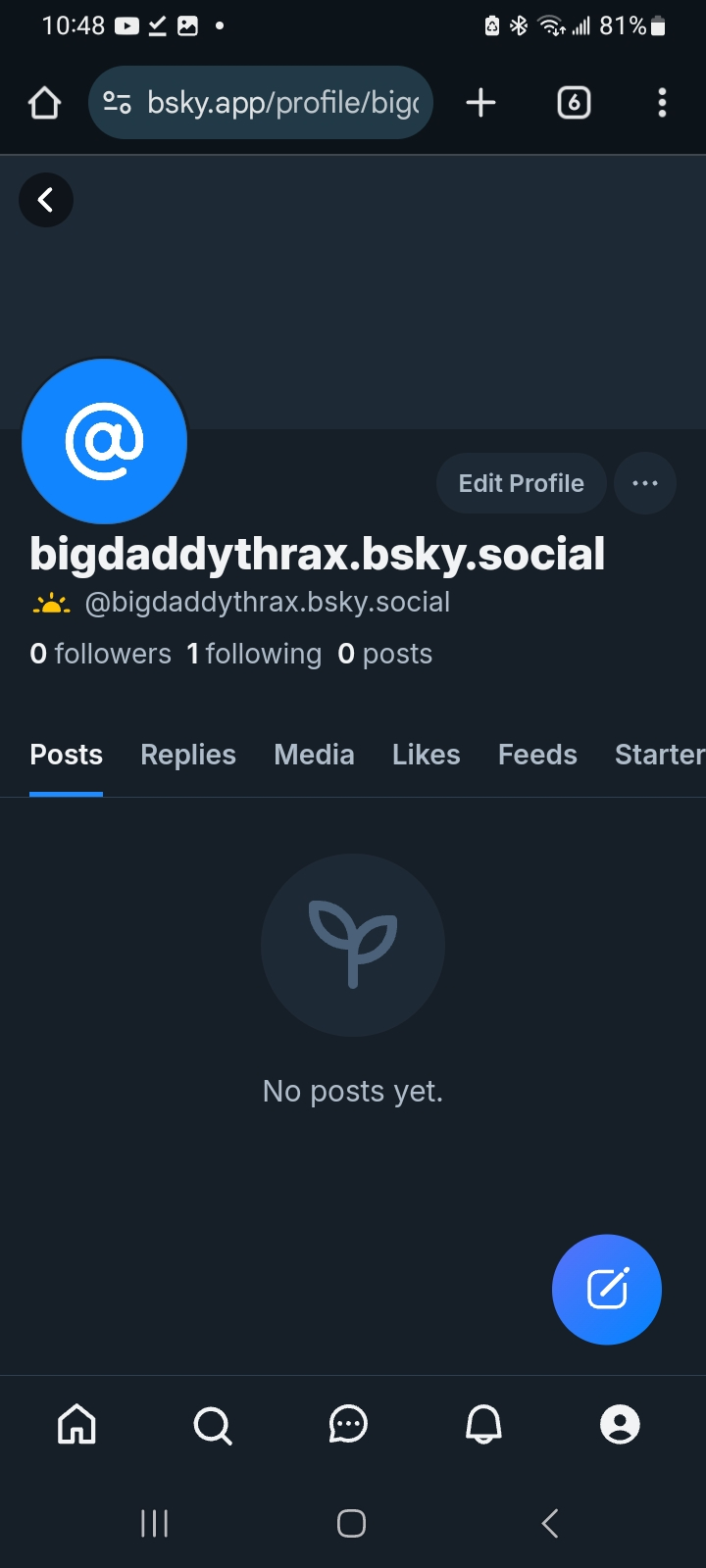
Task: Show the browser tab switcher
Action: click(574, 103)
